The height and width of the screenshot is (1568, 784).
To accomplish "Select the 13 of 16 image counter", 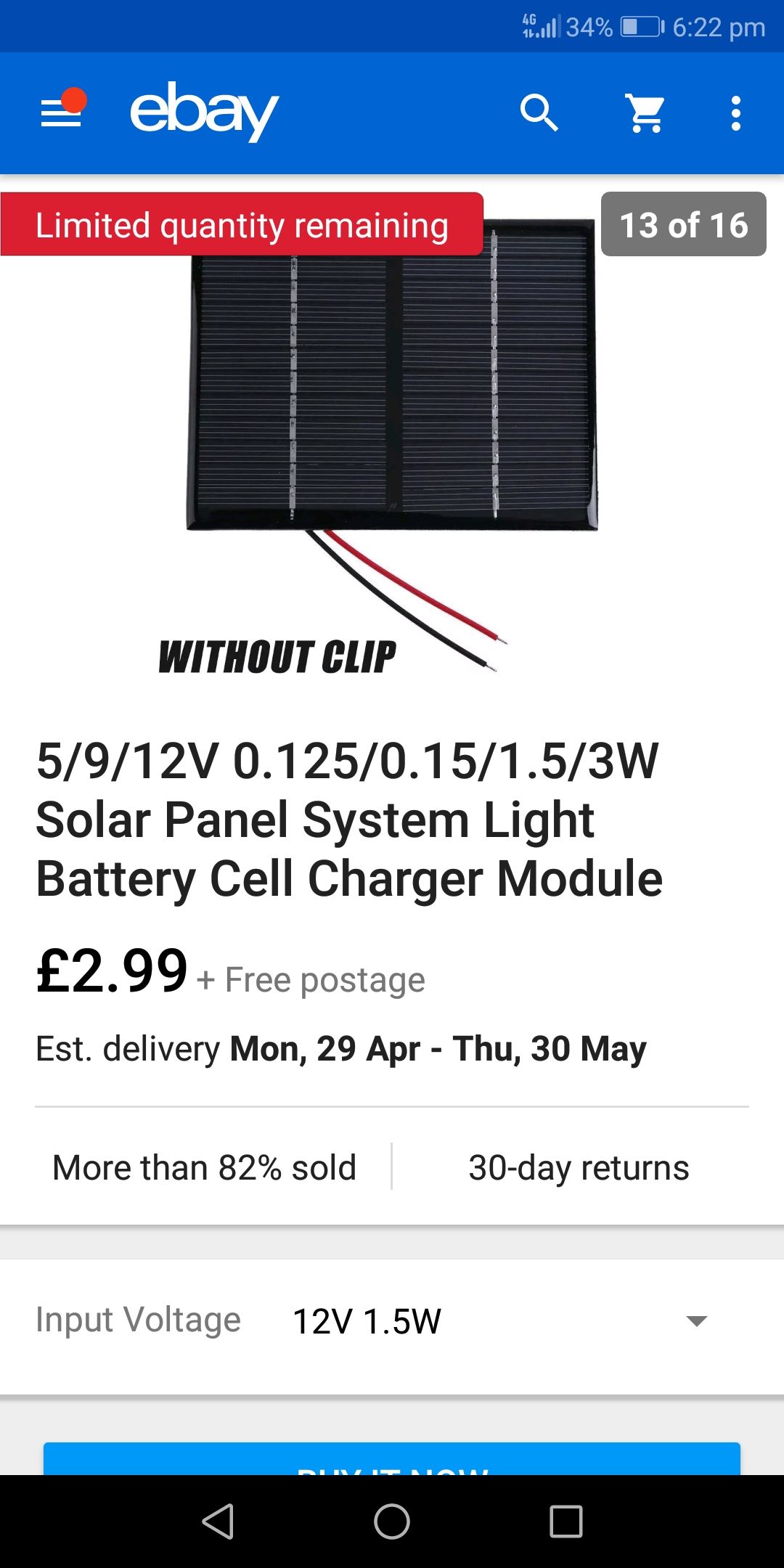I will point(683,225).
